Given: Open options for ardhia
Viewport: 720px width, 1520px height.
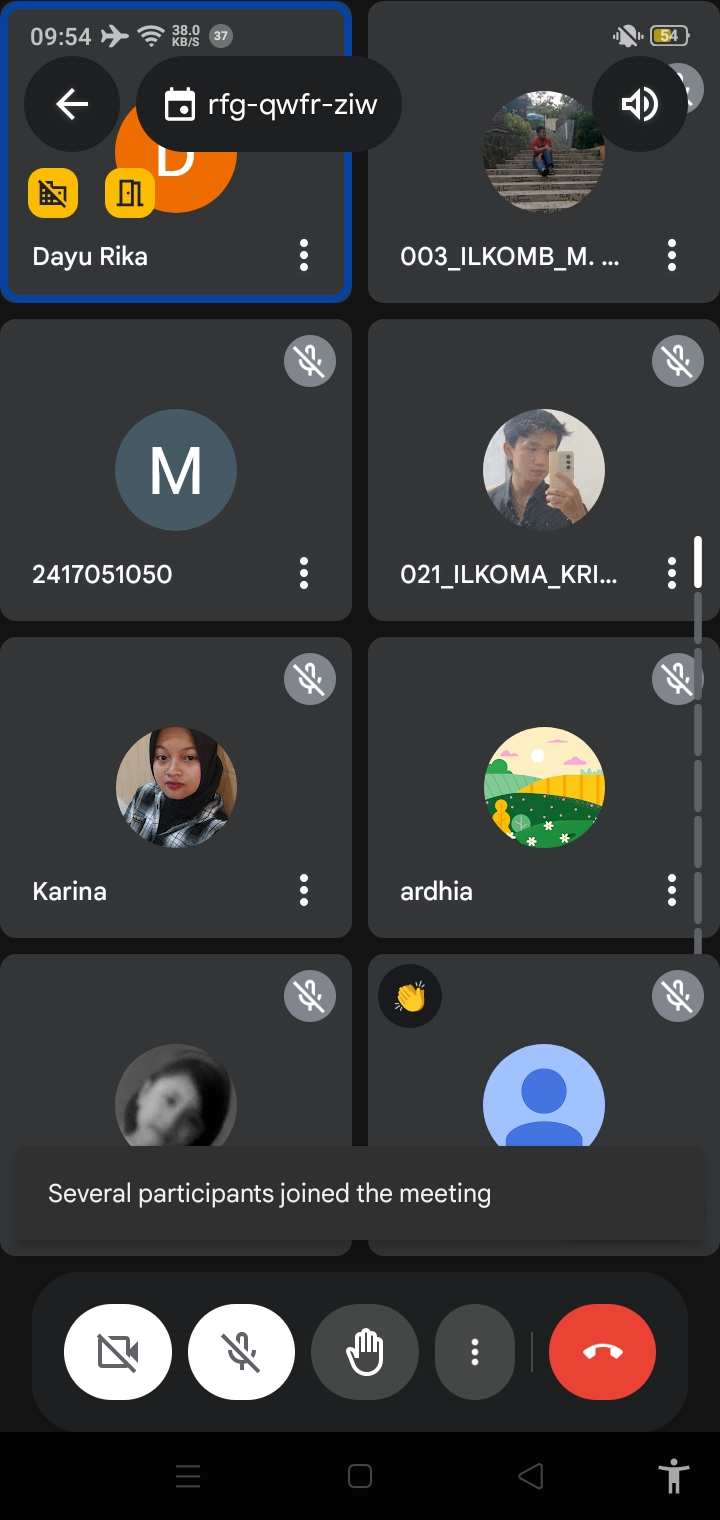Looking at the screenshot, I should pos(672,891).
